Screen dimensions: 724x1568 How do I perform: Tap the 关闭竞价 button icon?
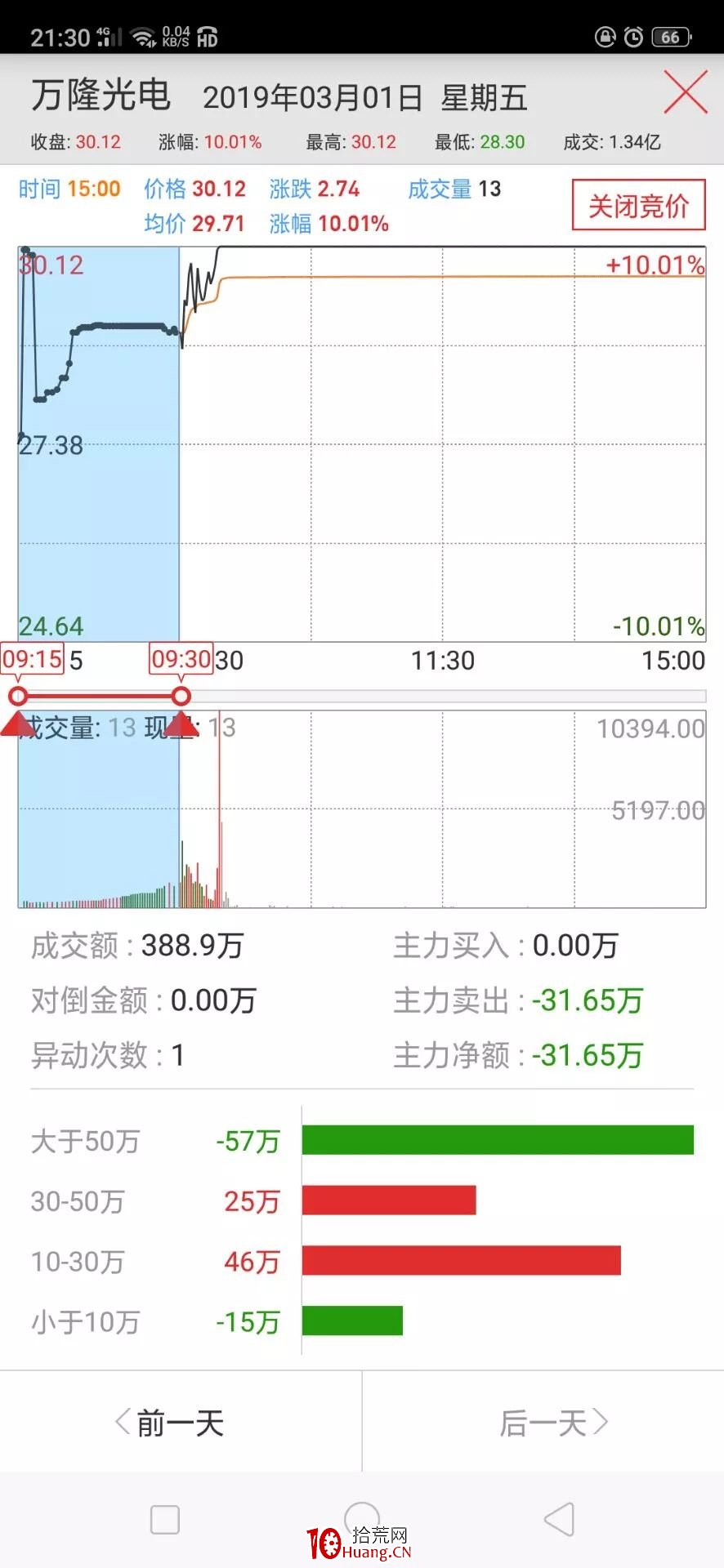point(638,205)
